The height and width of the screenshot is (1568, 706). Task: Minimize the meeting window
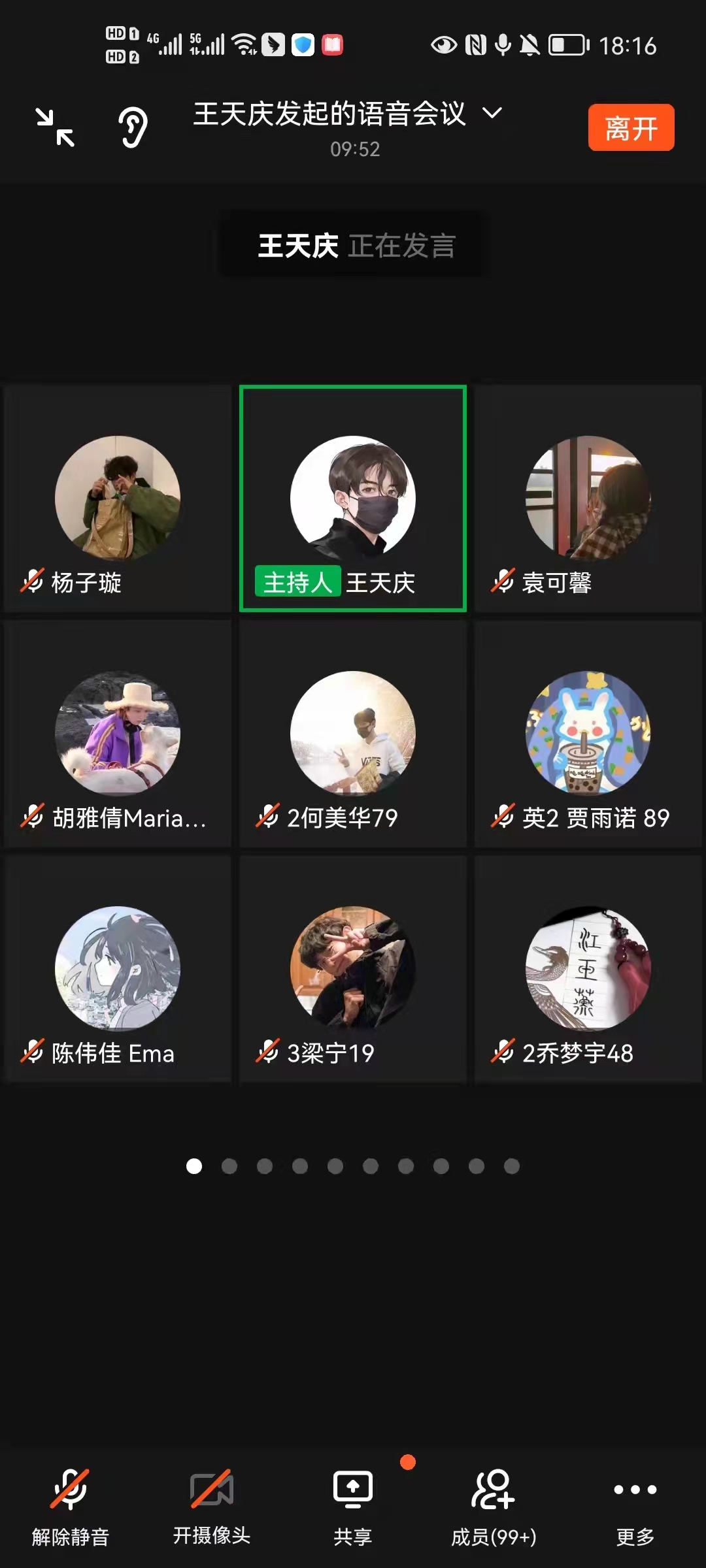(x=56, y=127)
